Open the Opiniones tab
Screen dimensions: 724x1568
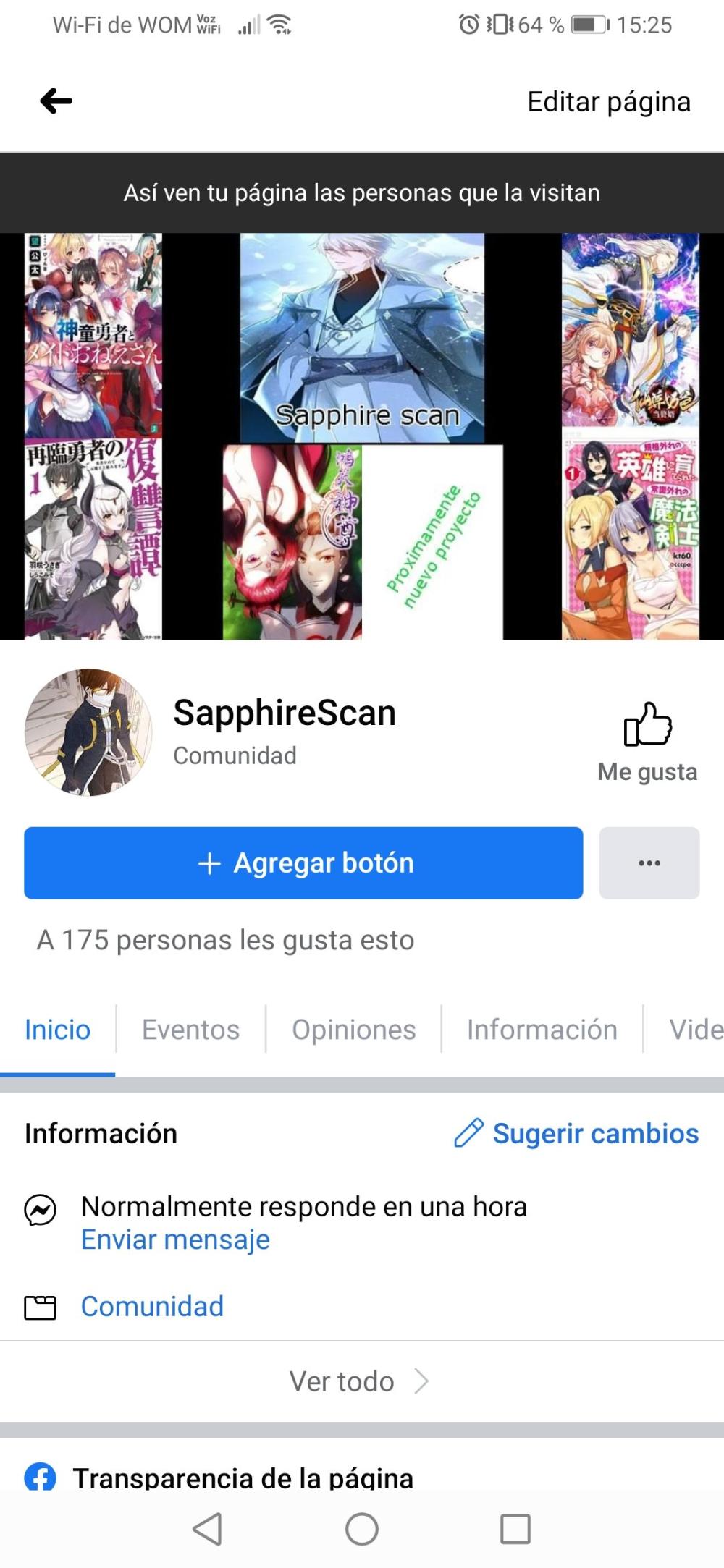tap(353, 1029)
